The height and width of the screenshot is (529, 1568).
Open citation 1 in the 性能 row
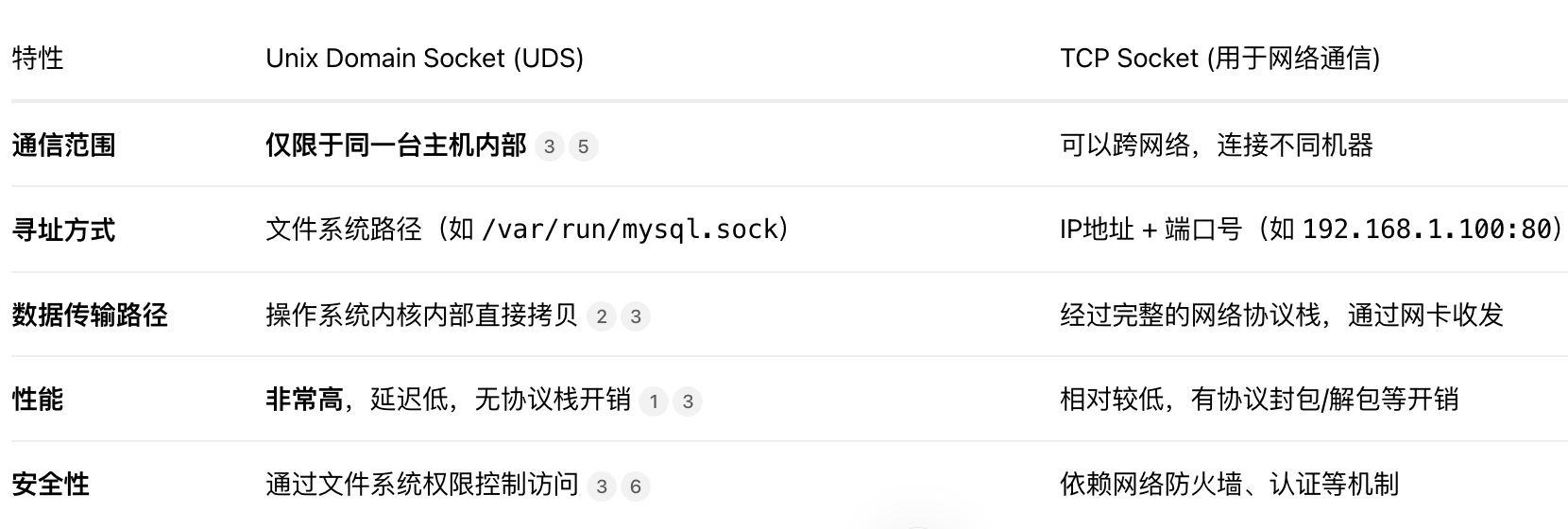(654, 401)
